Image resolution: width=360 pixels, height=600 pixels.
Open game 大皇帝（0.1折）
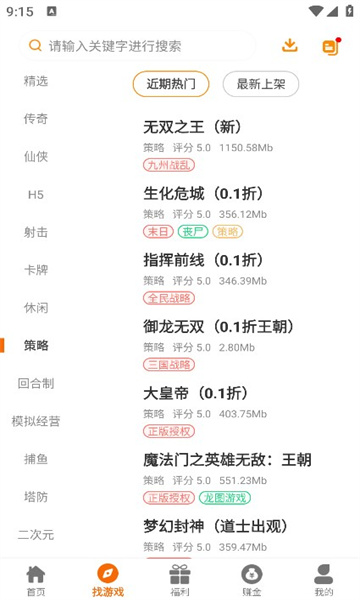coord(245,411)
